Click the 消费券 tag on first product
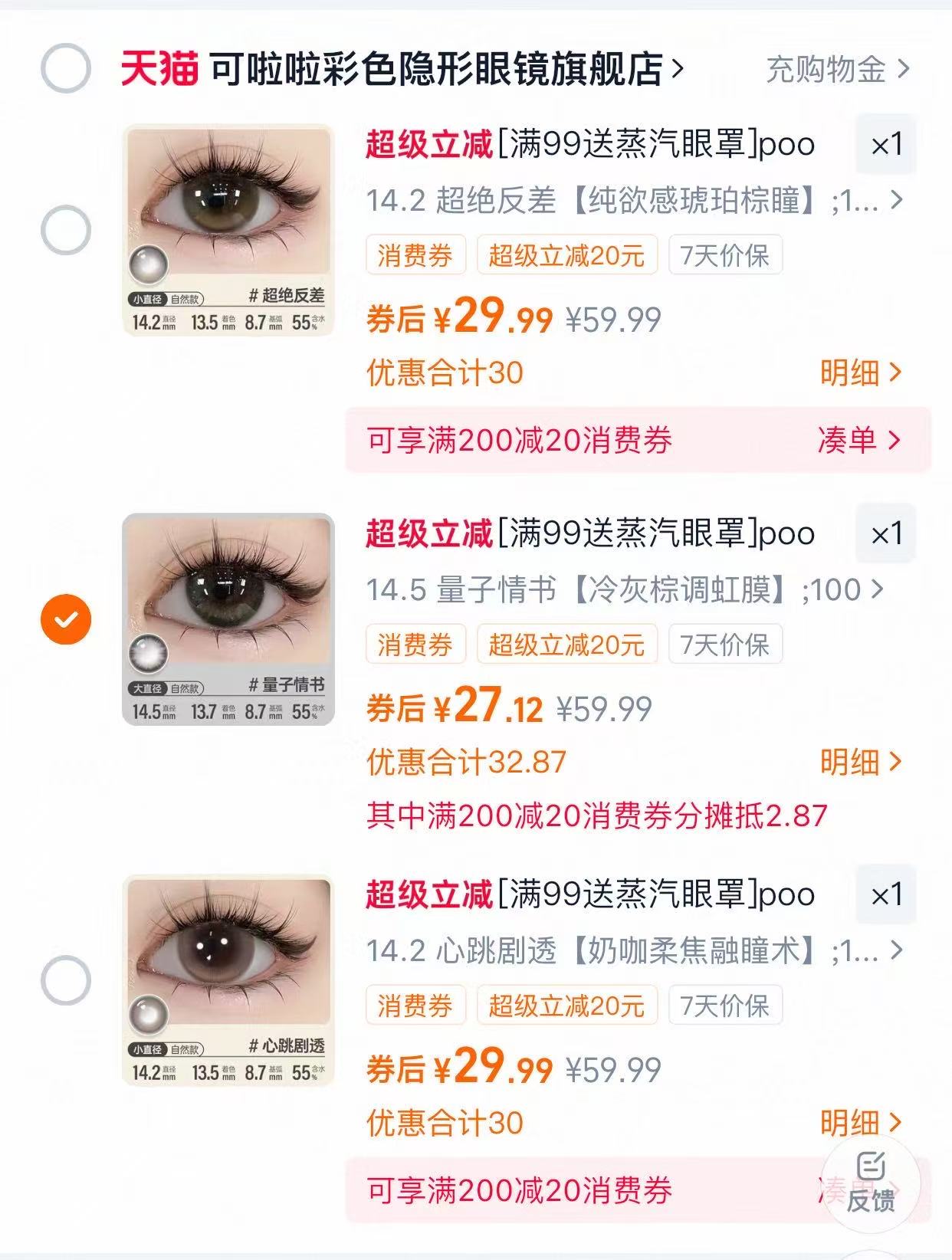The height and width of the screenshot is (1260, 952). coord(415,255)
